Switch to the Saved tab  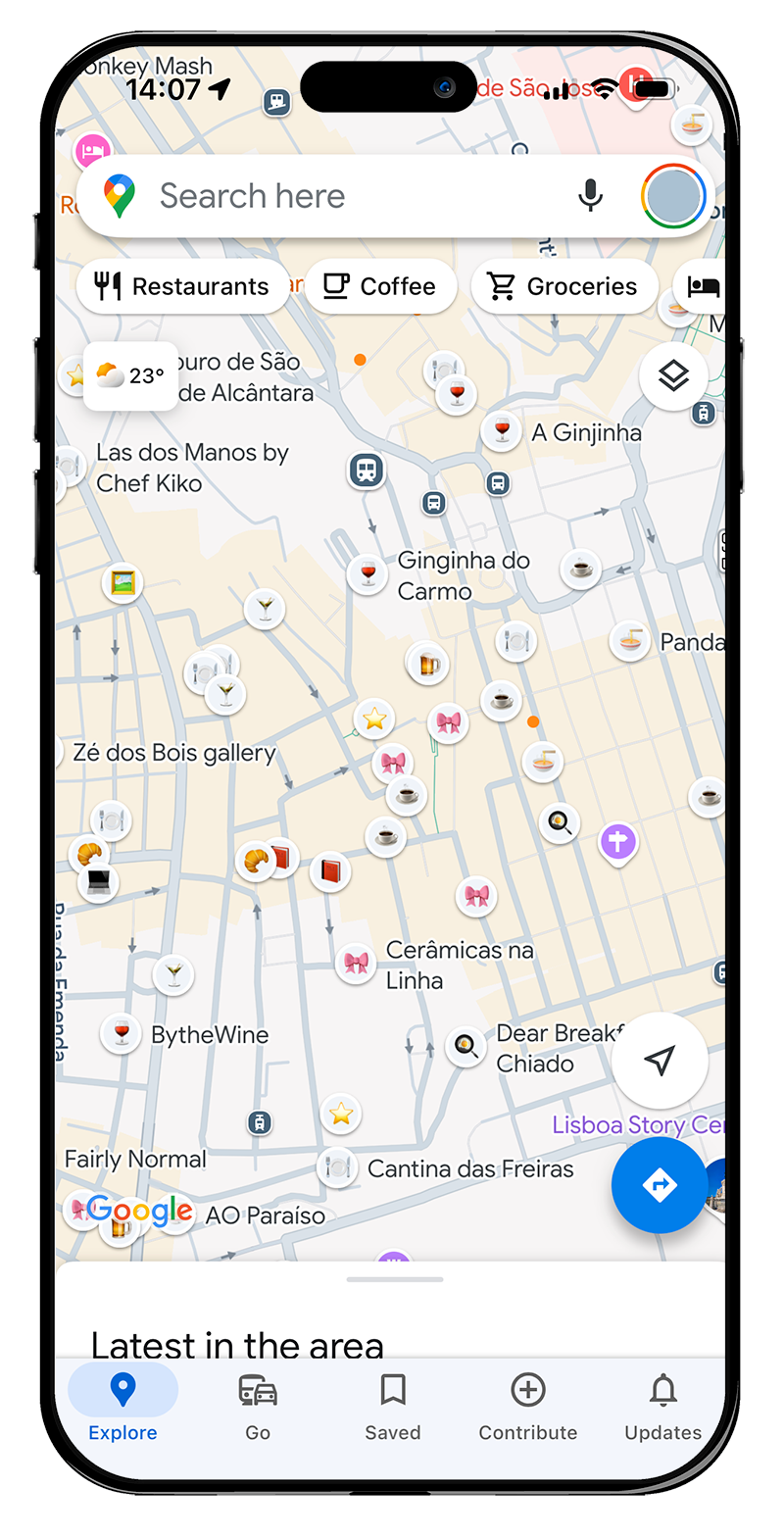[393, 1407]
